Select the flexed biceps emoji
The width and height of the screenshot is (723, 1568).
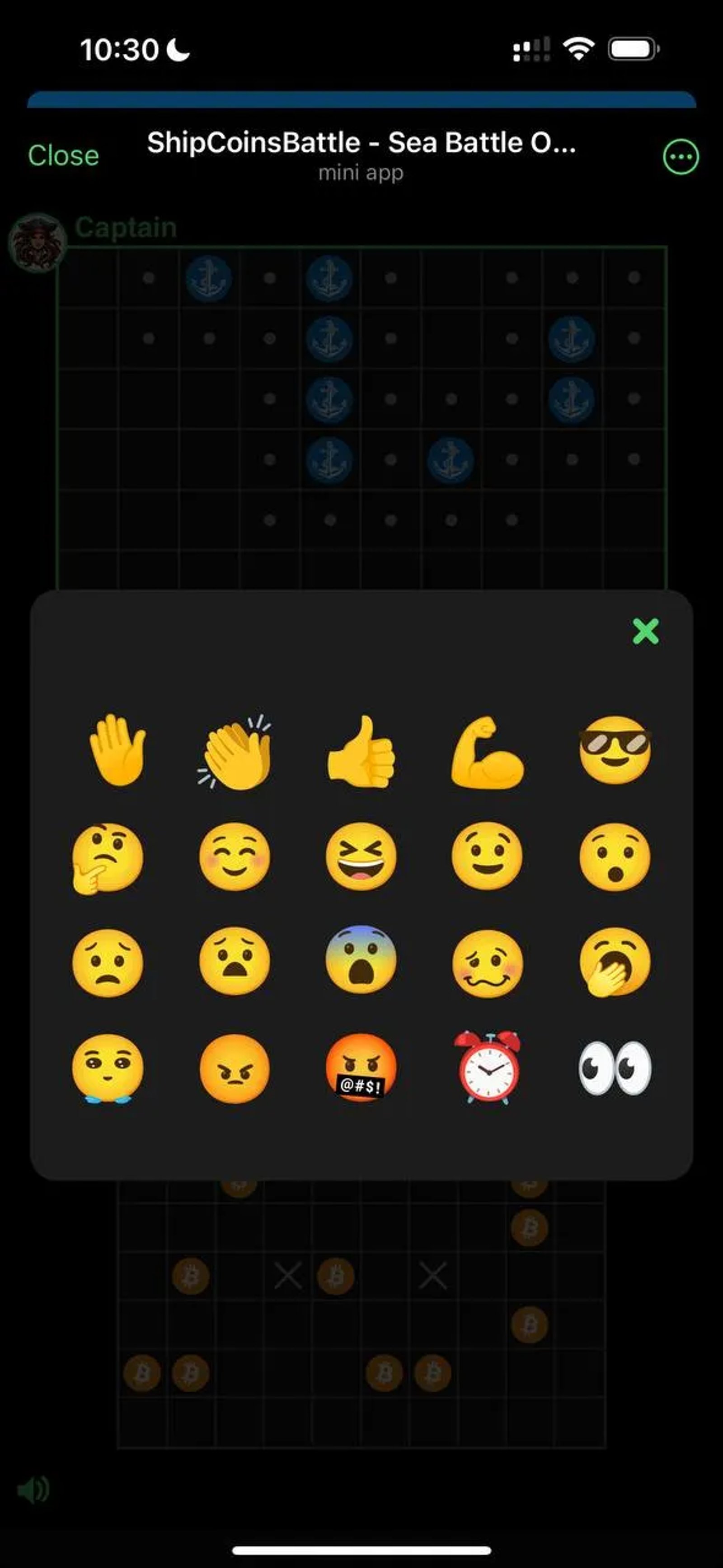(x=487, y=753)
